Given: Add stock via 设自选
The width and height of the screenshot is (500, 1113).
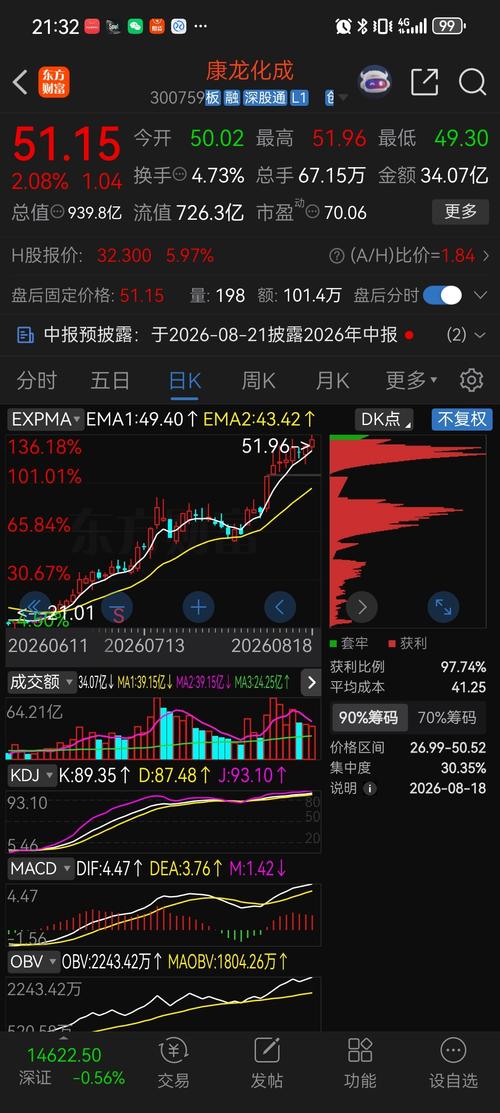Looking at the screenshot, I should (x=453, y=1063).
